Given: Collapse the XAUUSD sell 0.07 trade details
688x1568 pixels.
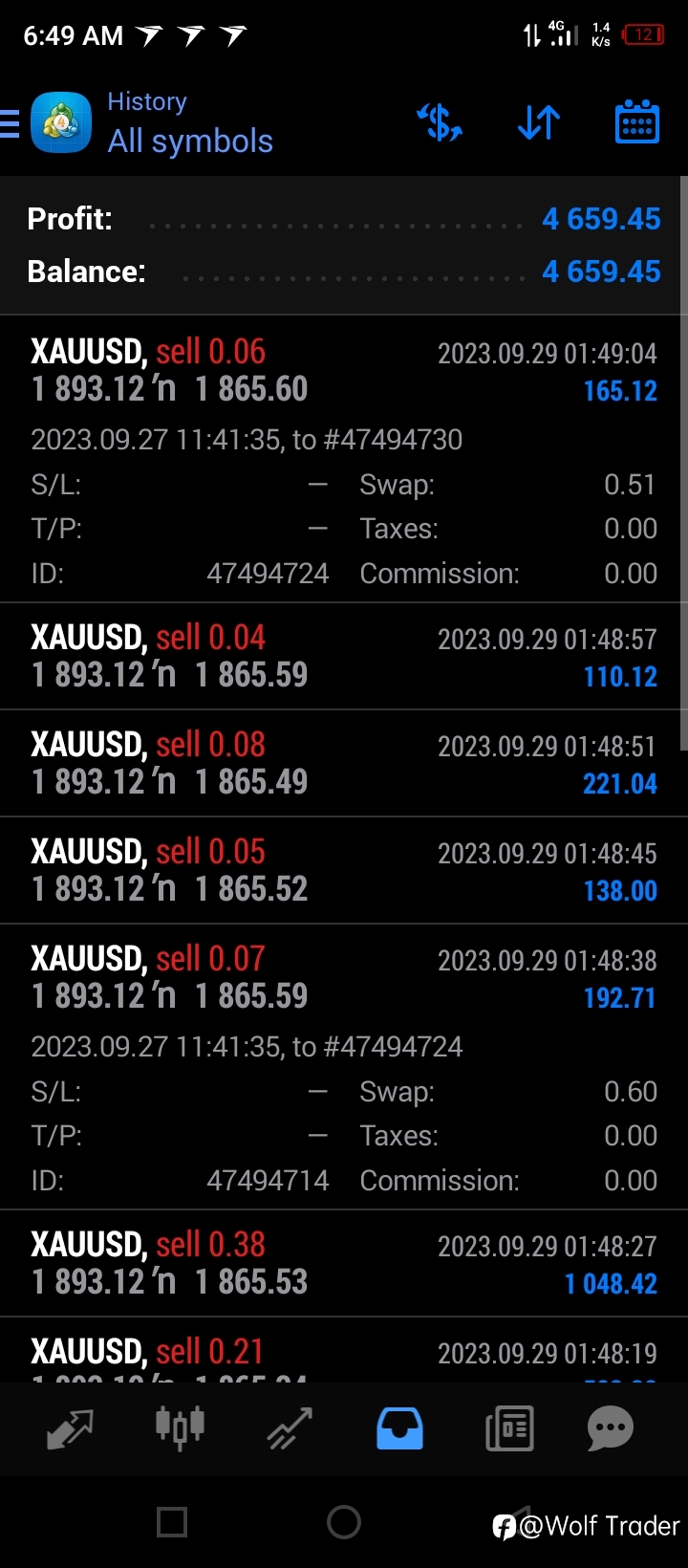Looking at the screenshot, I should click(x=344, y=1067).
